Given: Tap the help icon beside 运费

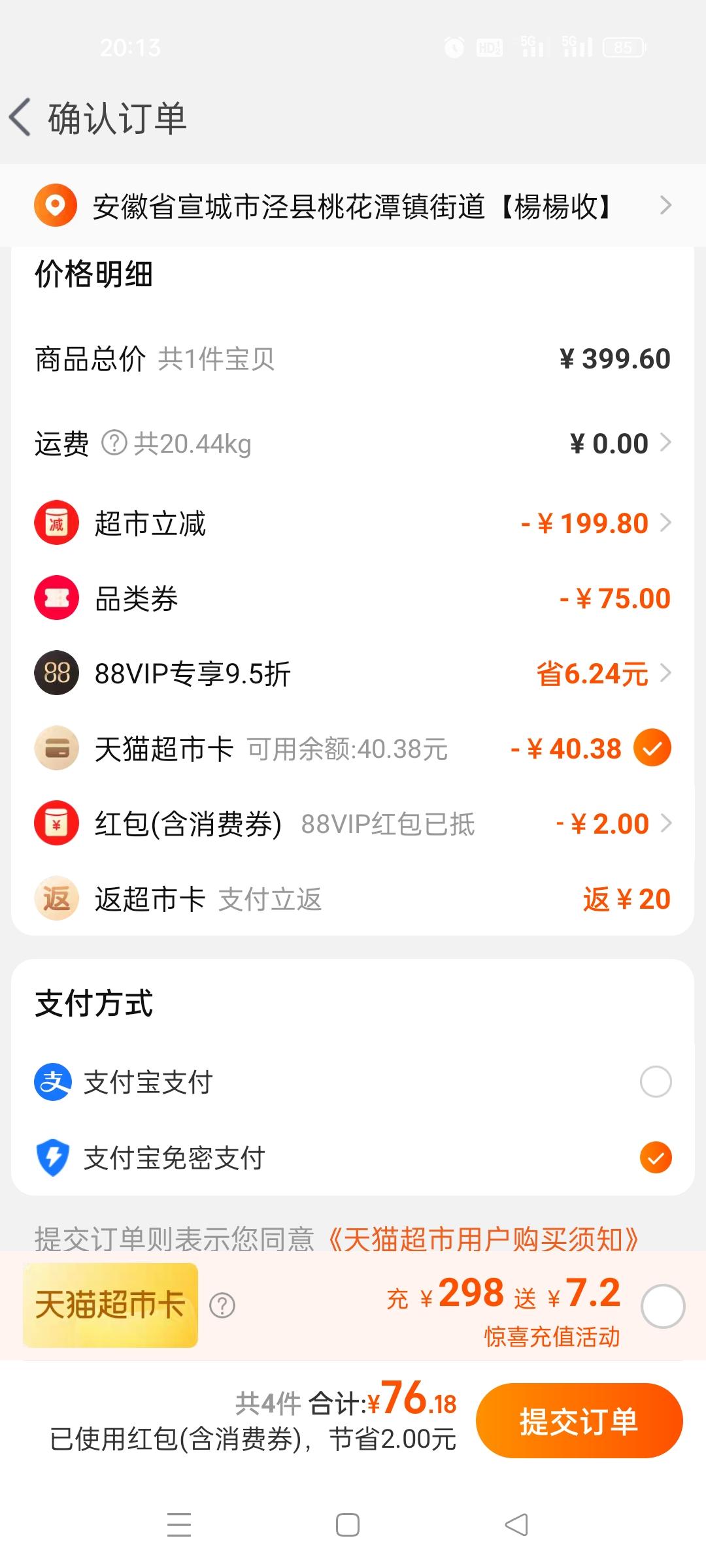Looking at the screenshot, I should 114,443.
